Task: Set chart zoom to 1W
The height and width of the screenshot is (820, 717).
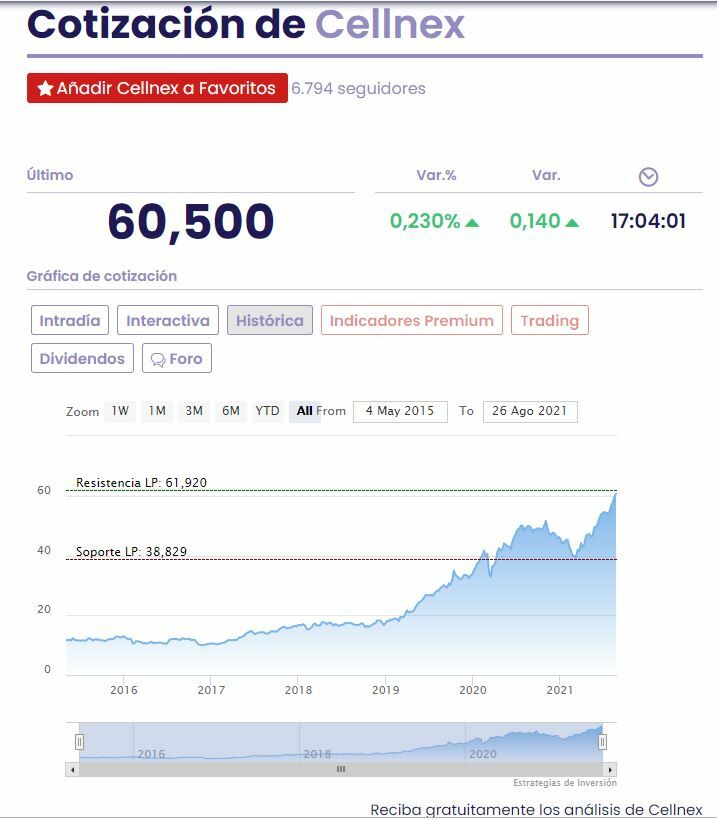Action: (x=120, y=411)
